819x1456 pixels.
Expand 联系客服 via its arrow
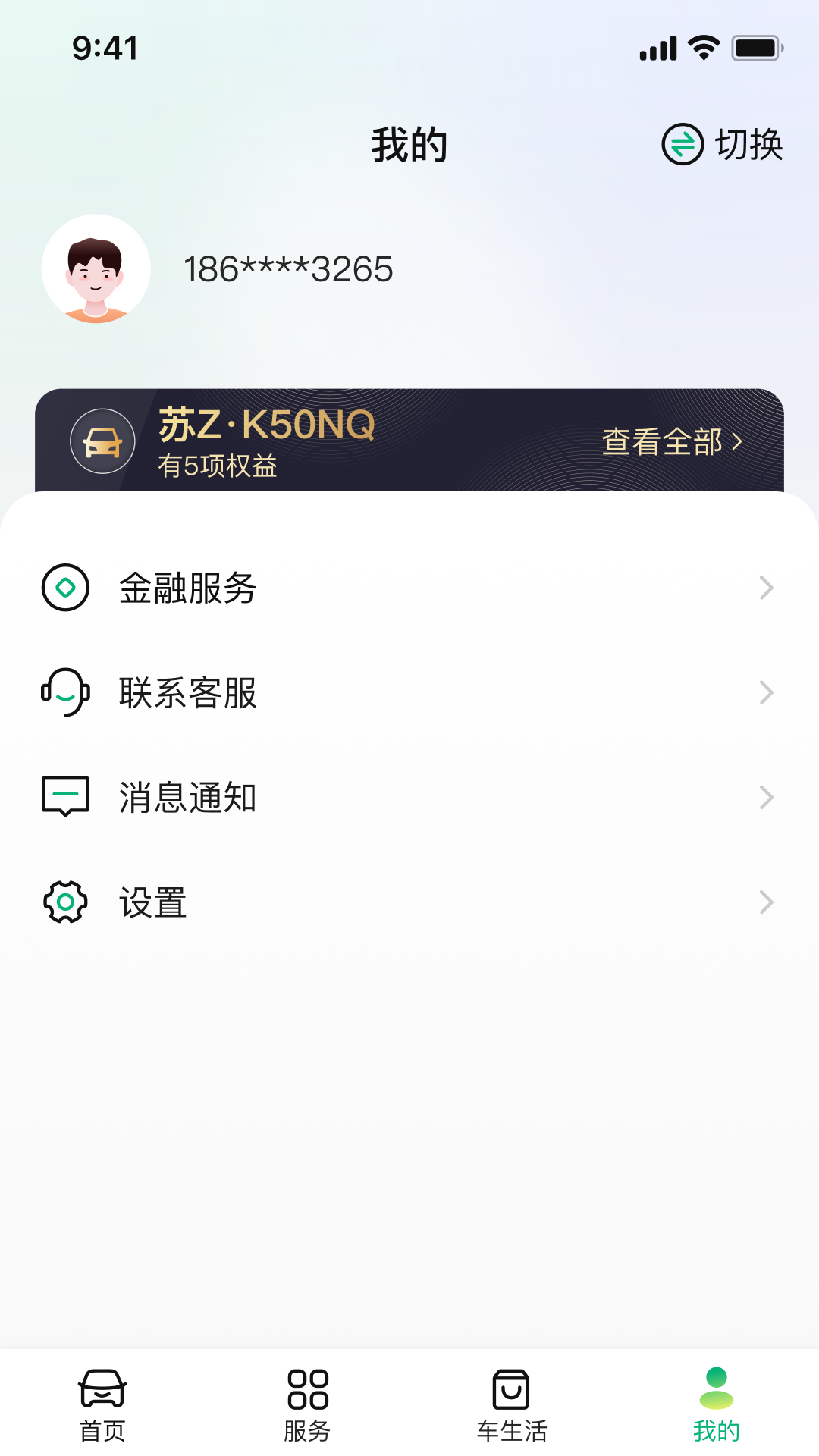[x=766, y=692]
